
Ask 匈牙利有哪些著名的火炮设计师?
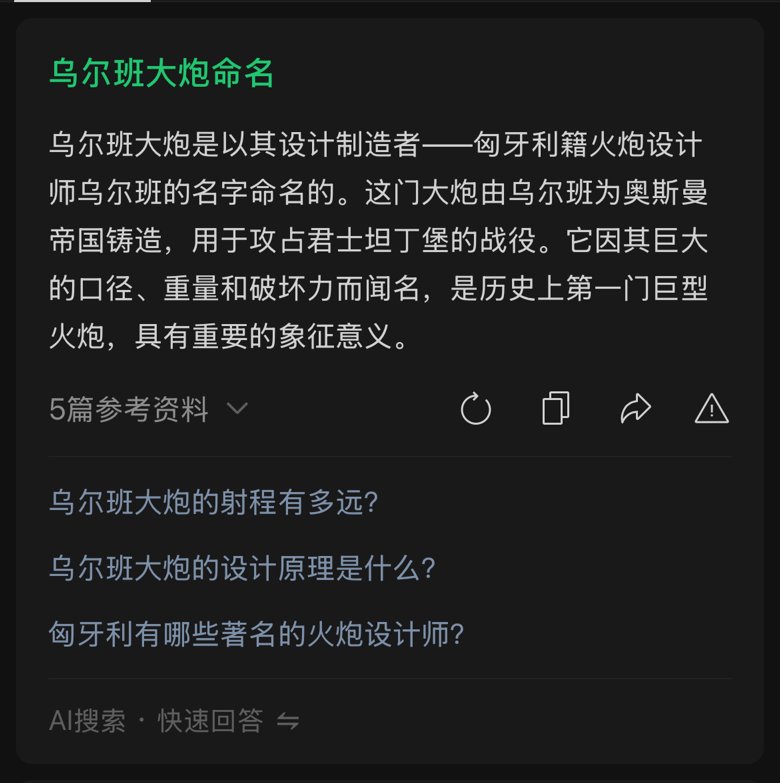256,634
